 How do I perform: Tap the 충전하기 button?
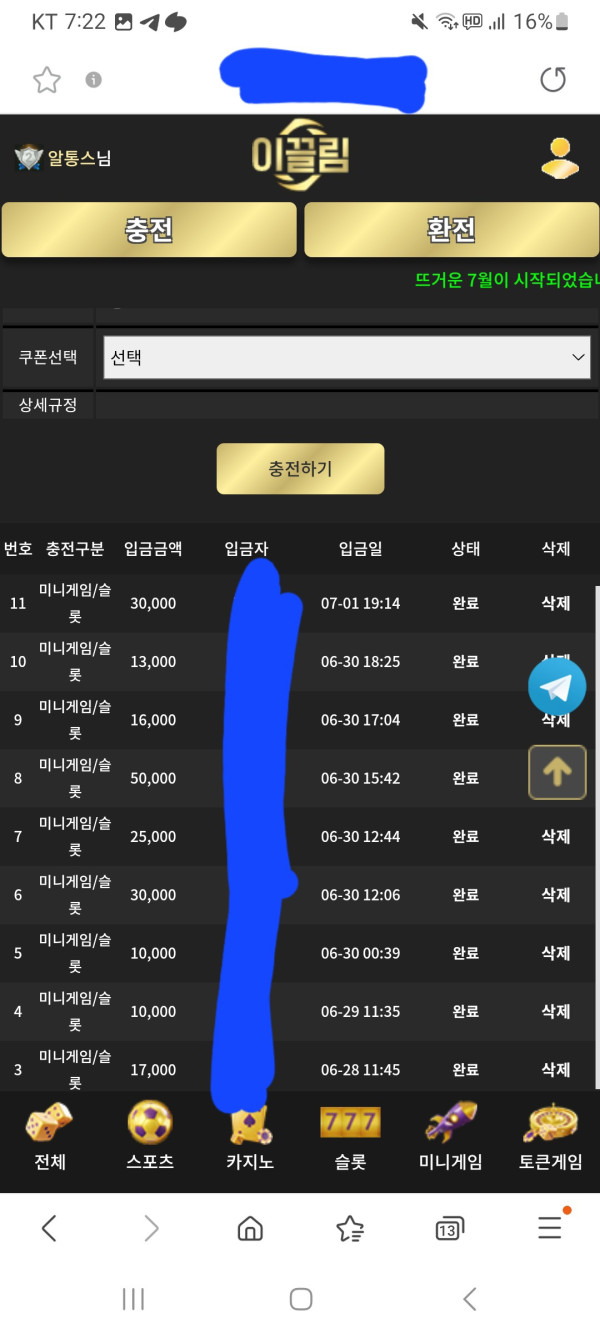pyautogui.click(x=300, y=468)
